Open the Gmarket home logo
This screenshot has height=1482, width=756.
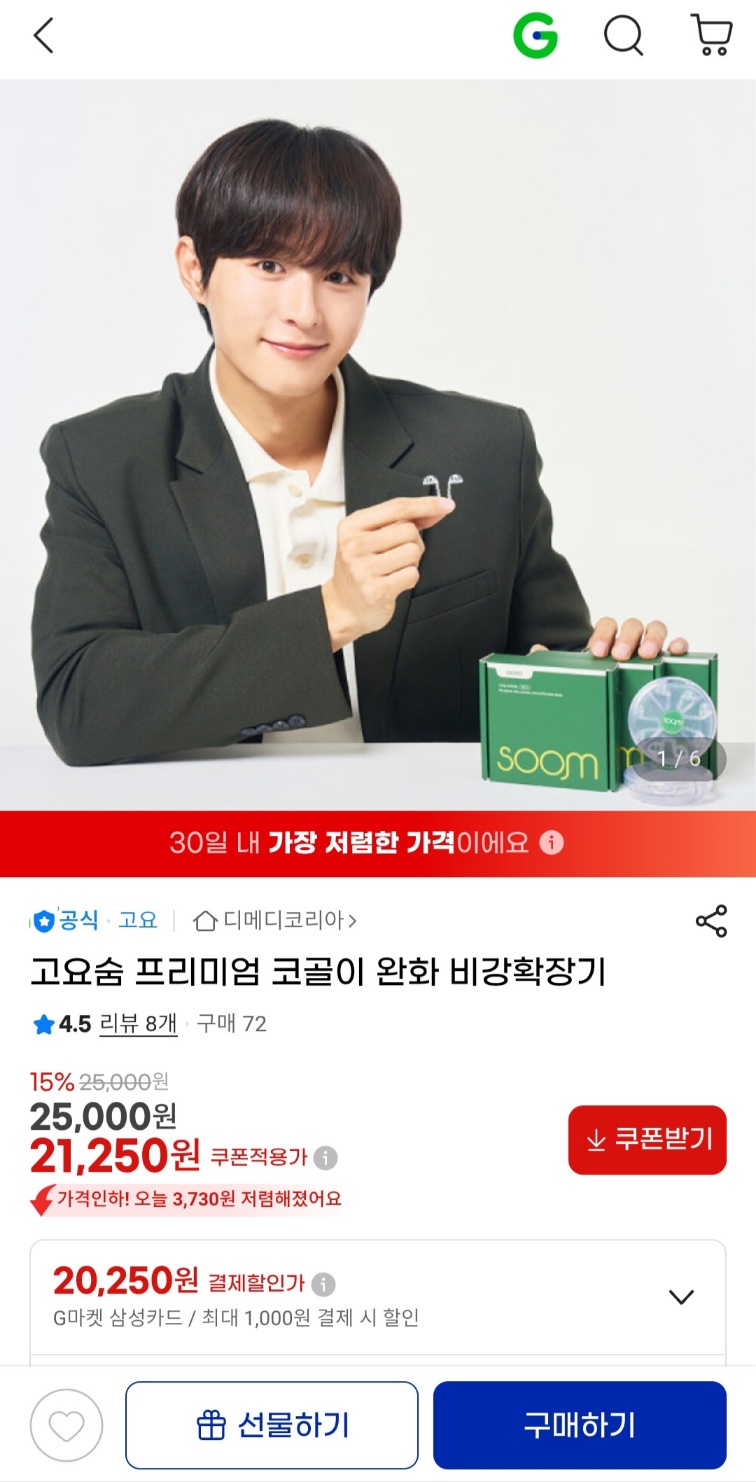[x=535, y=38]
